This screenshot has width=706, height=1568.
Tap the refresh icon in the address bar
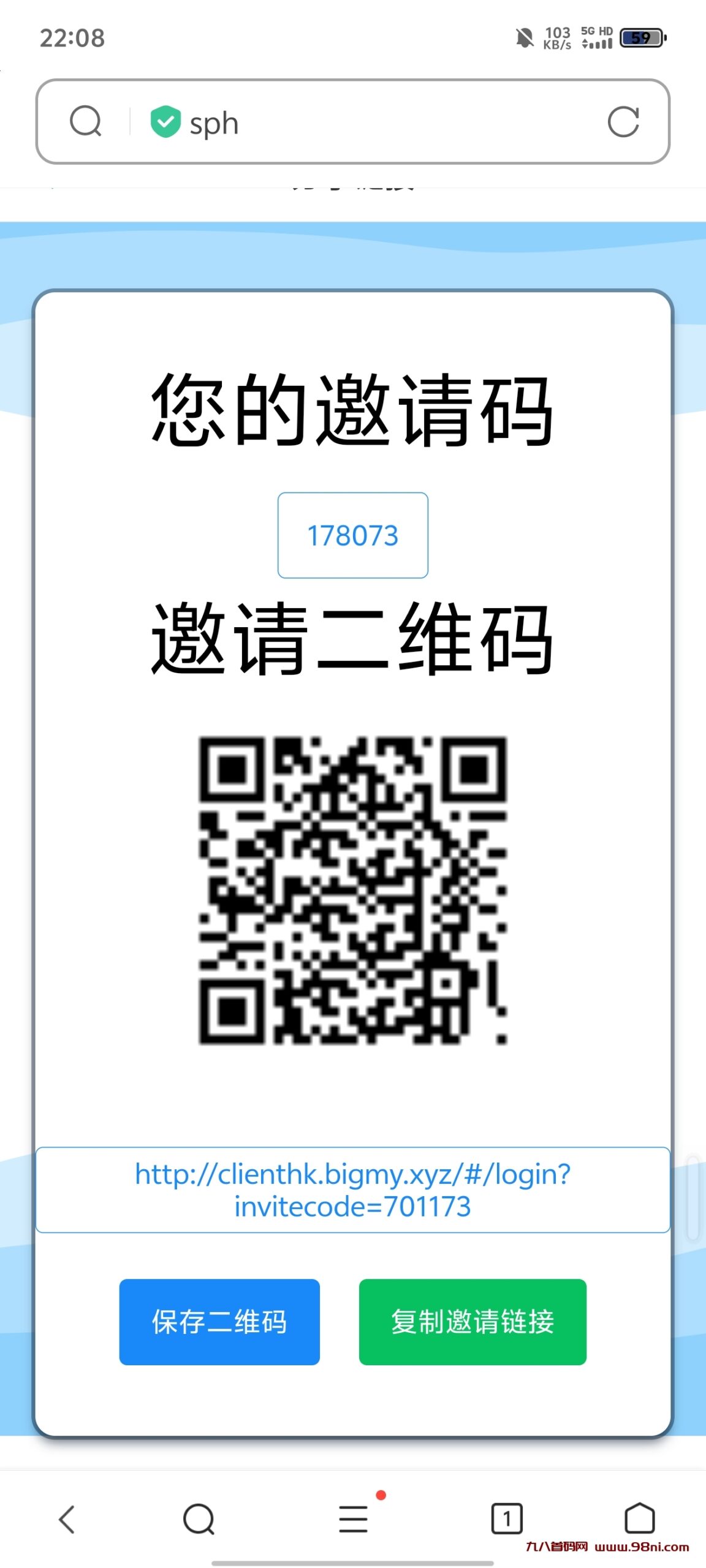[x=623, y=122]
